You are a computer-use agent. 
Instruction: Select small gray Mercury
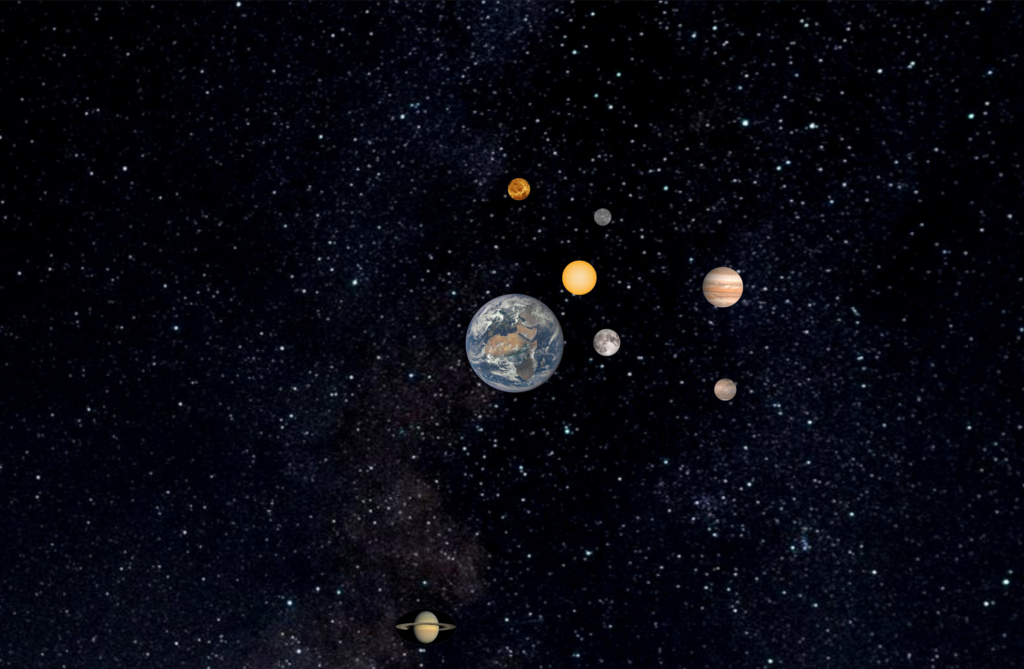click(x=602, y=217)
